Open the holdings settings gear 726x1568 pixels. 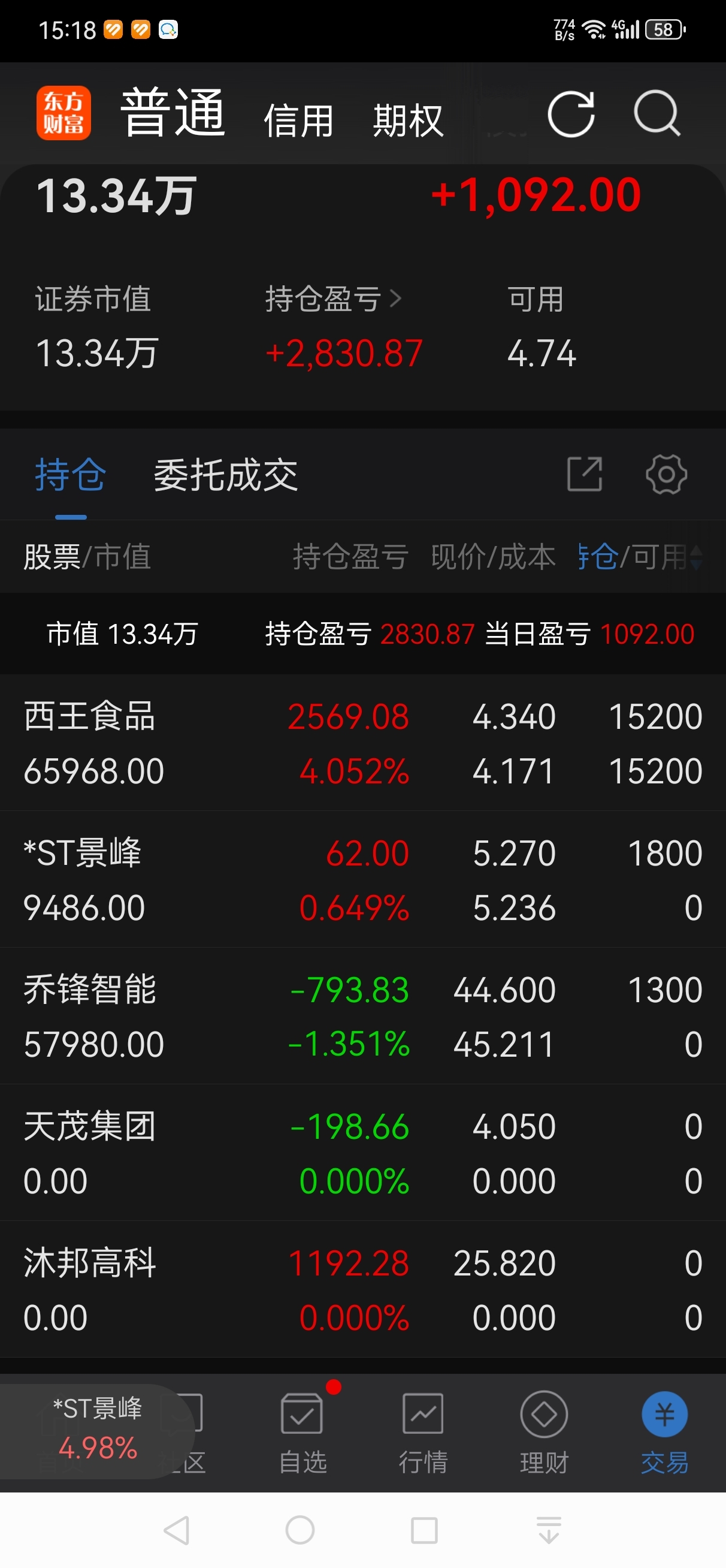[665, 475]
